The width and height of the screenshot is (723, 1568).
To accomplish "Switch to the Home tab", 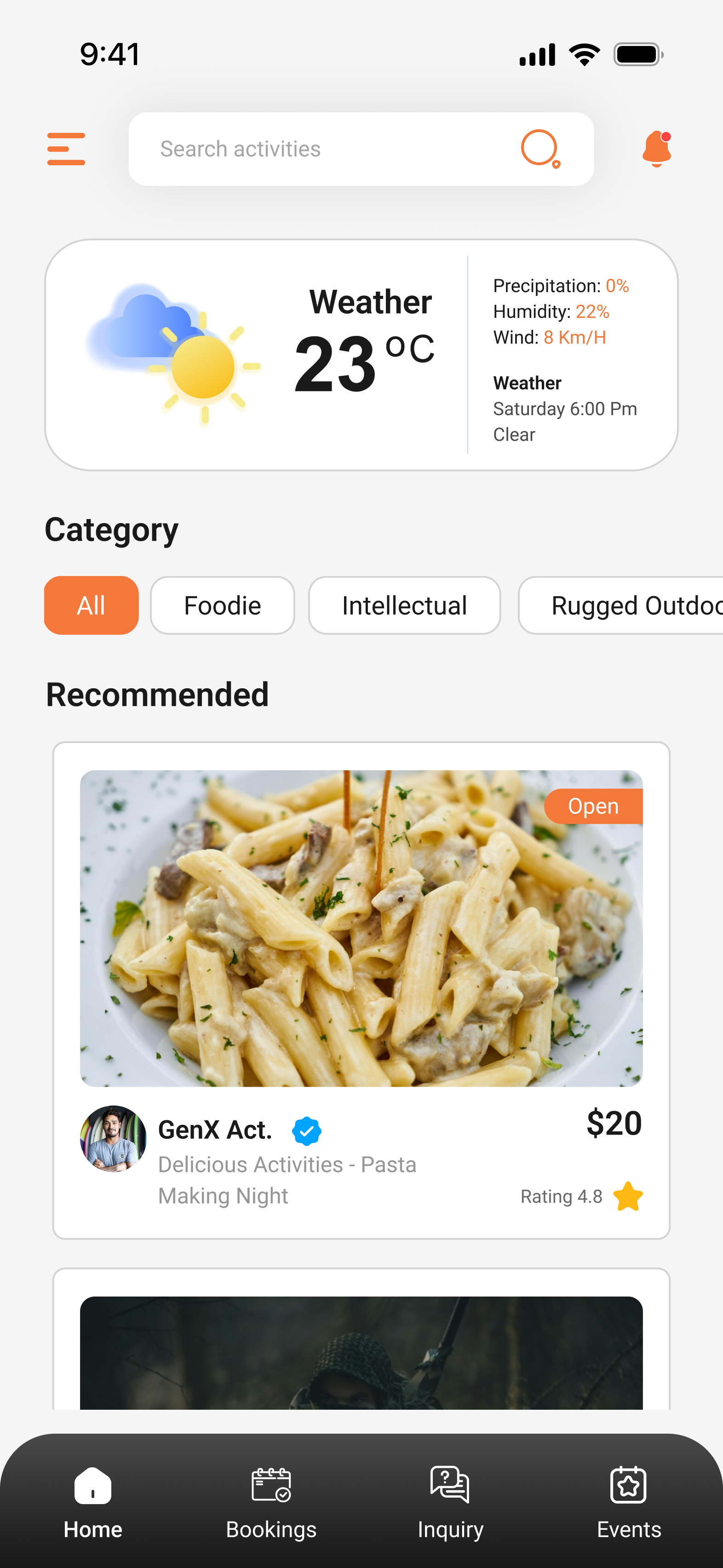I will [x=93, y=1501].
